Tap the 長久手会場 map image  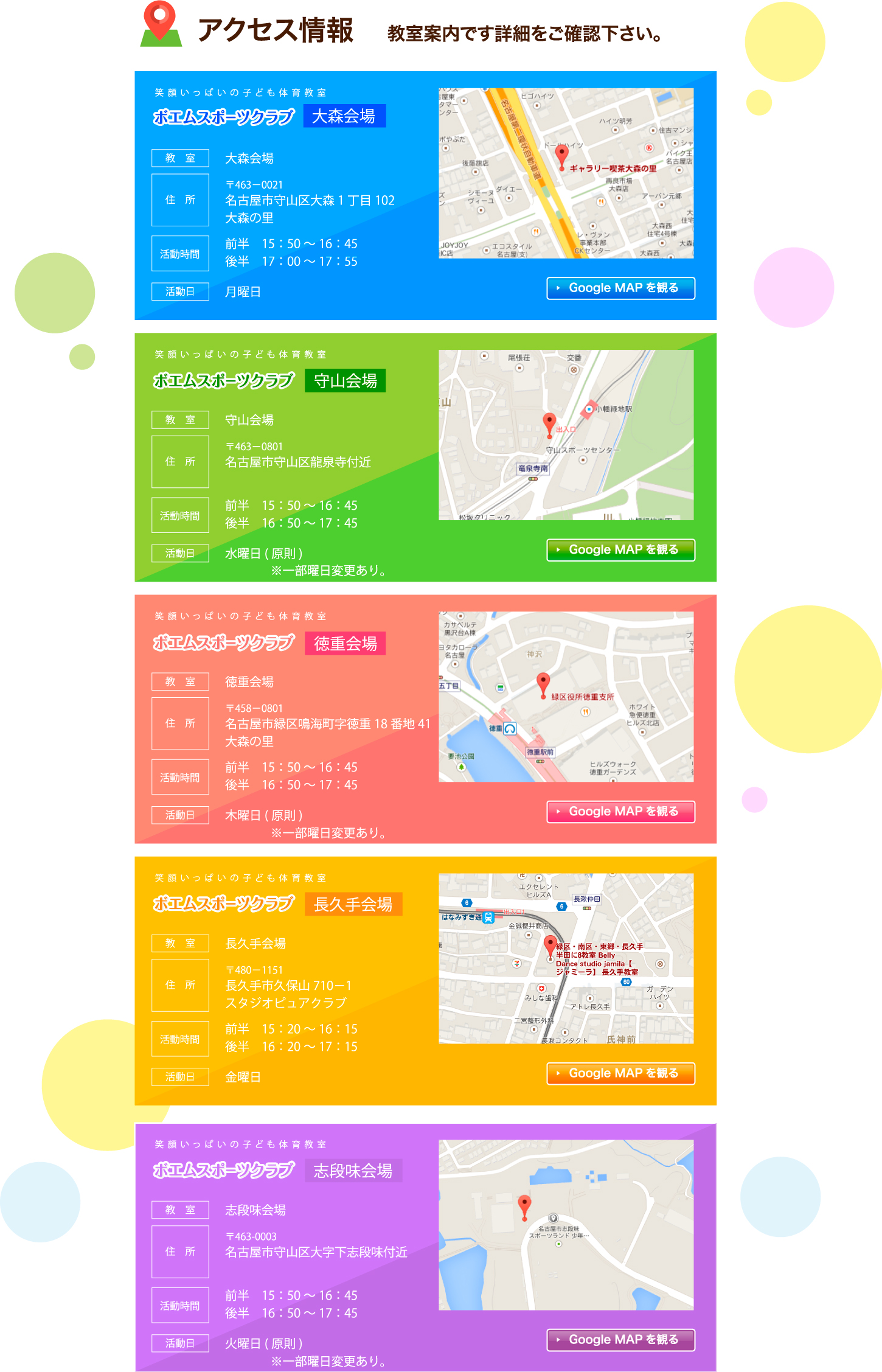coord(566,958)
